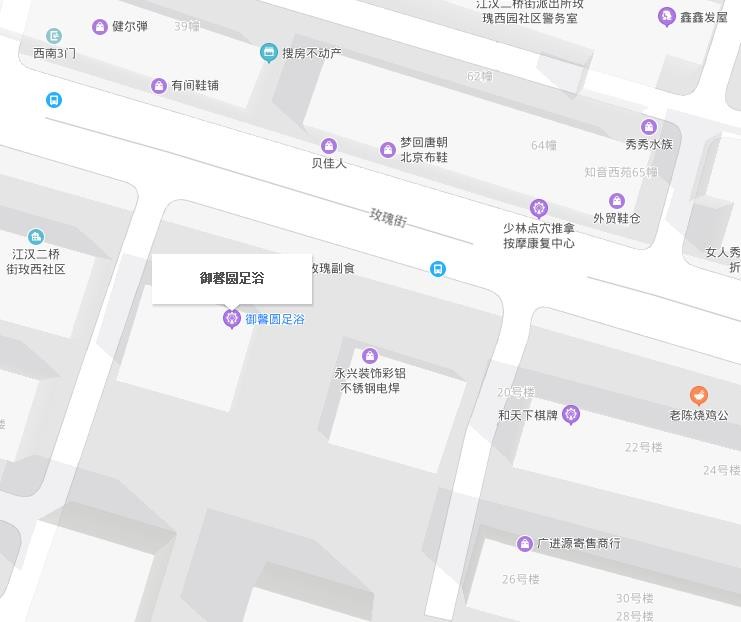This screenshot has height=622, width=741.
Task: Tap the 西南3门 gate marker
Action: click(x=54, y=36)
